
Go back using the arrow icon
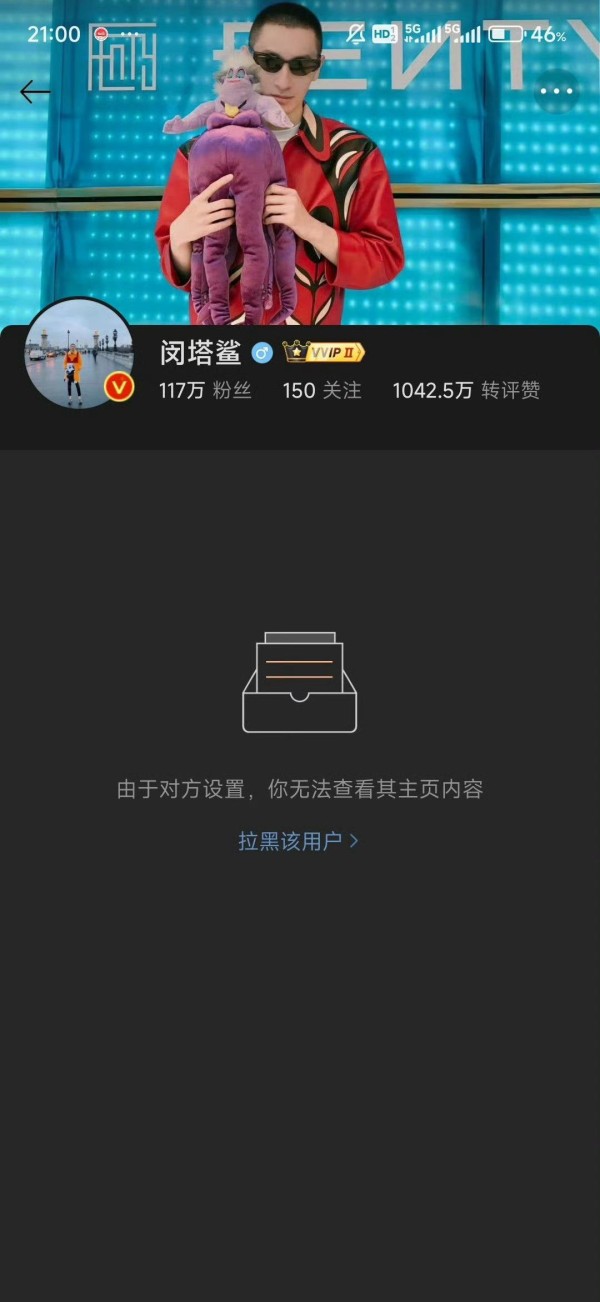(x=35, y=92)
